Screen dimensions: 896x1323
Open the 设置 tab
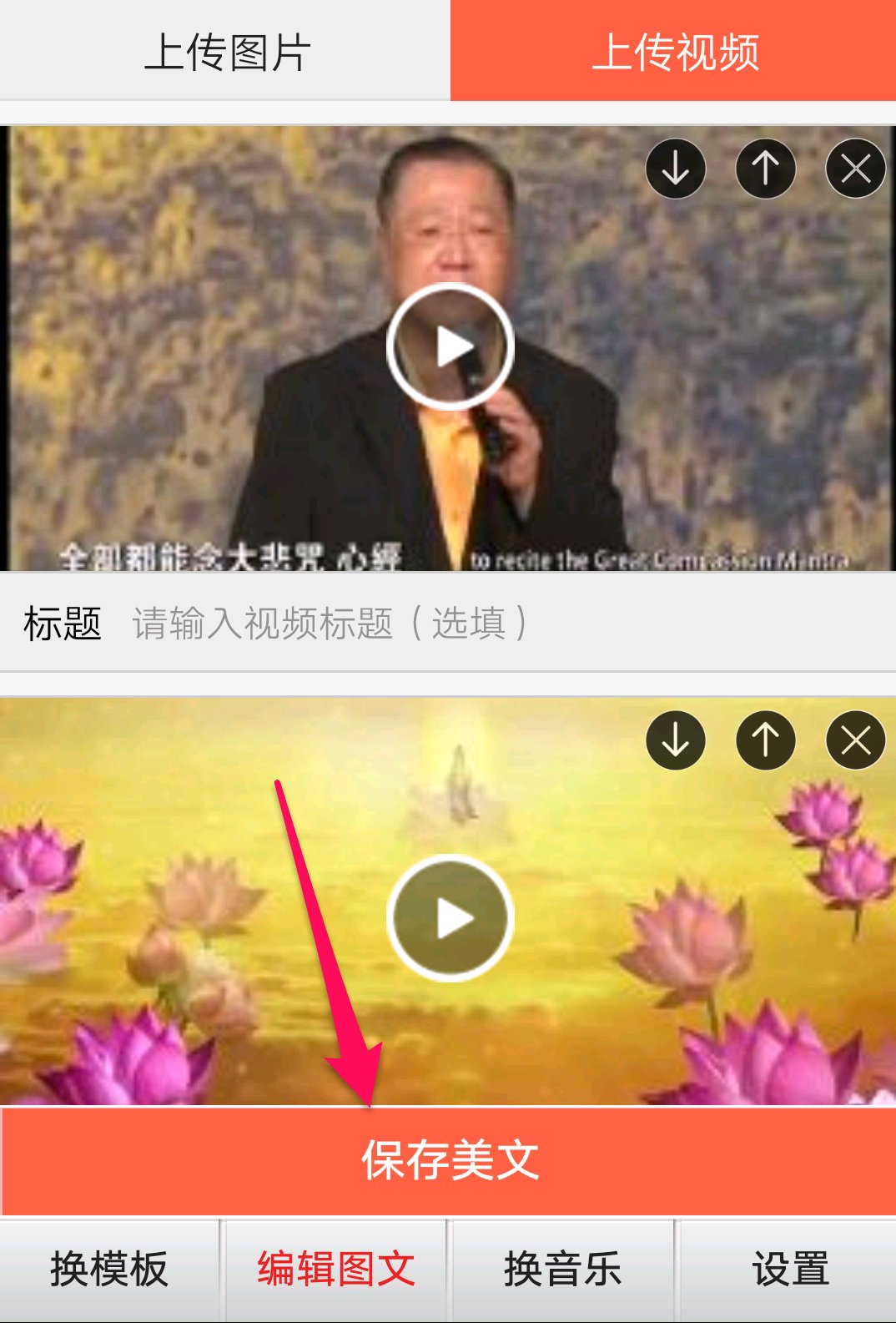789,1270
